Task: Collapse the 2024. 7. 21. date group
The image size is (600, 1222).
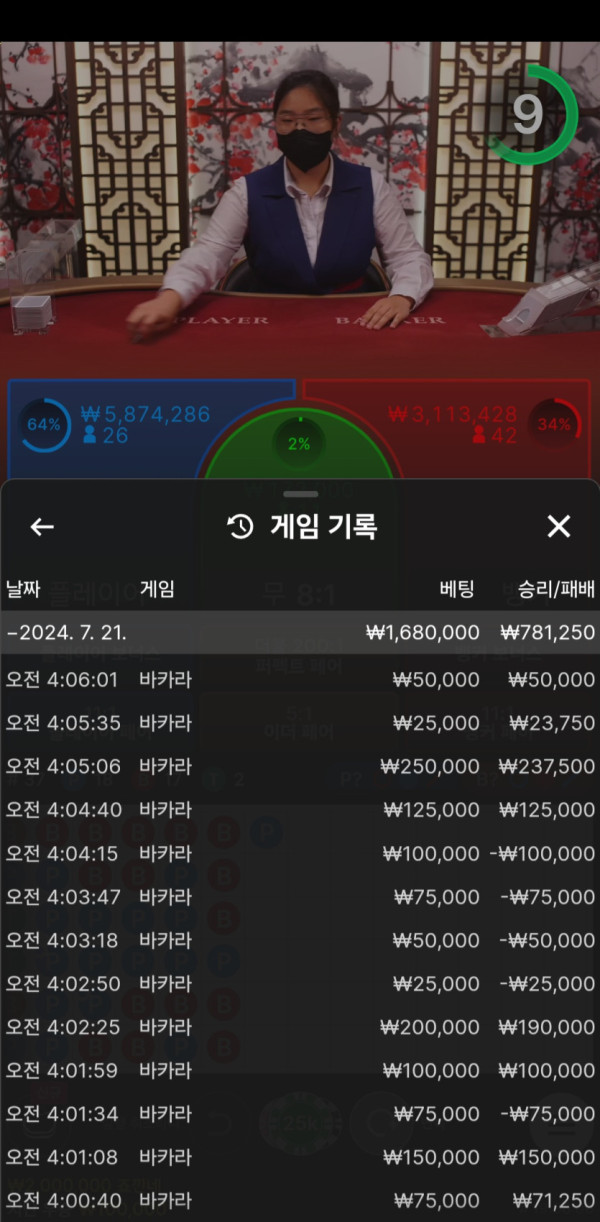Action: [x=300, y=633]
